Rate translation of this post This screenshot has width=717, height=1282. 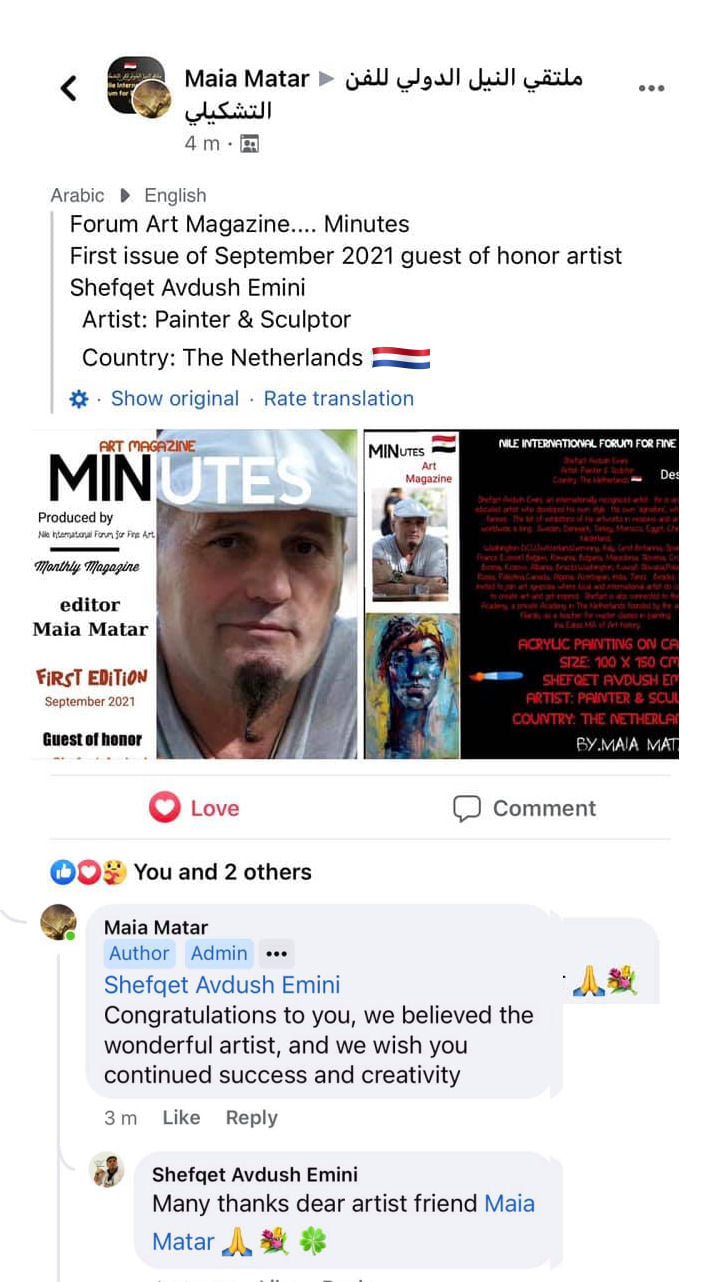pos(338,398)
